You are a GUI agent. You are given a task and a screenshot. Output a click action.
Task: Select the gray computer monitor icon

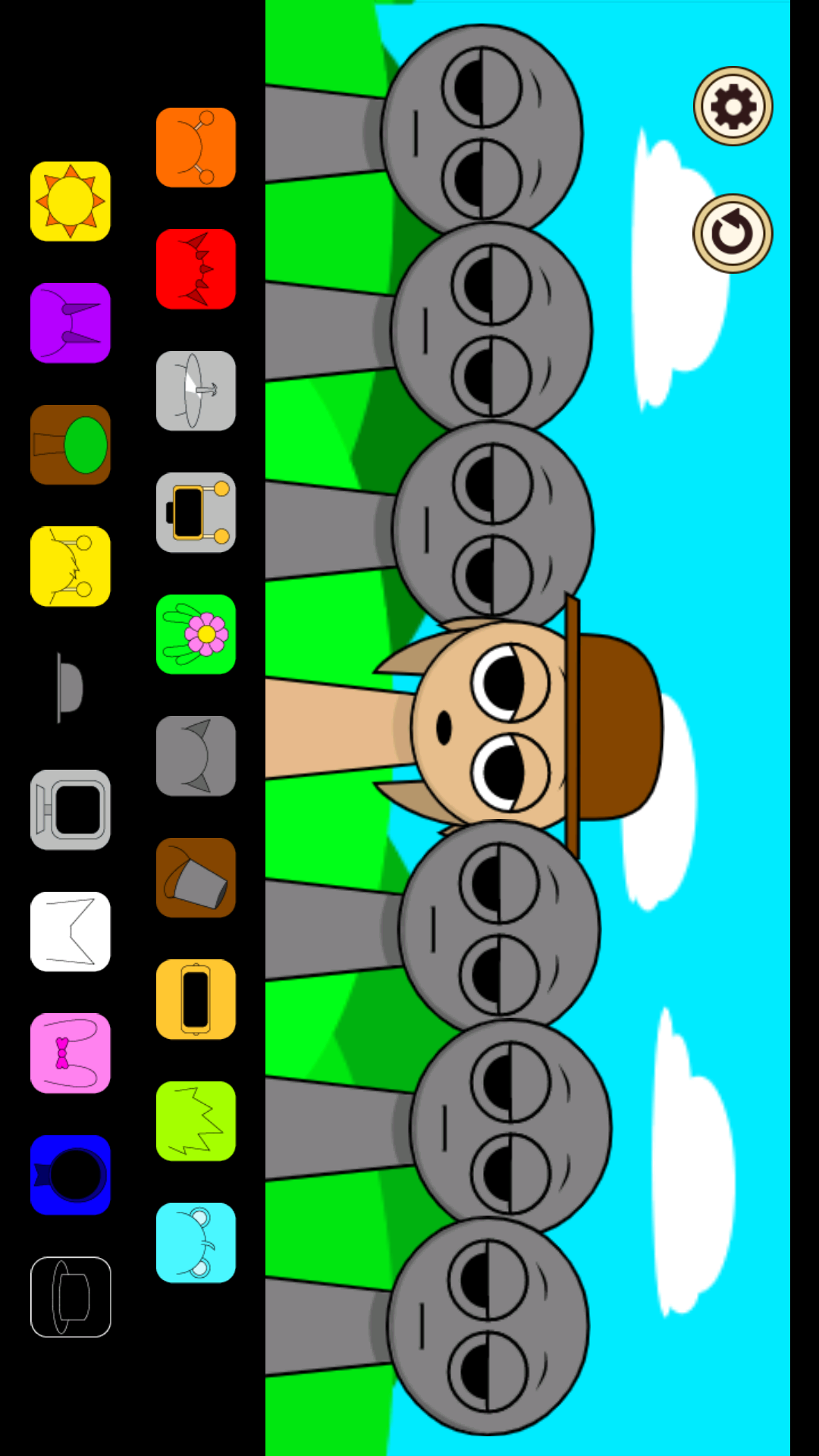(71, 810)
